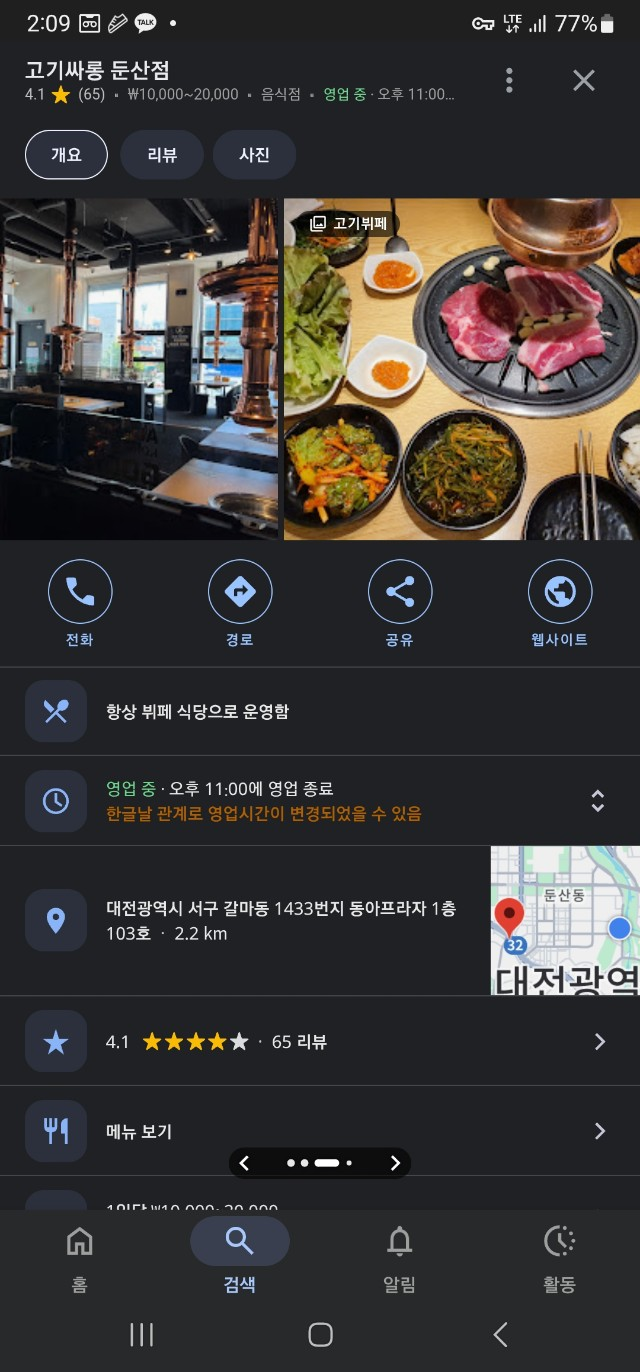Expand the 영업 중 business hours
This screenshot has height=1372, width=640.
pyautogui.click(x=597, y=801)
